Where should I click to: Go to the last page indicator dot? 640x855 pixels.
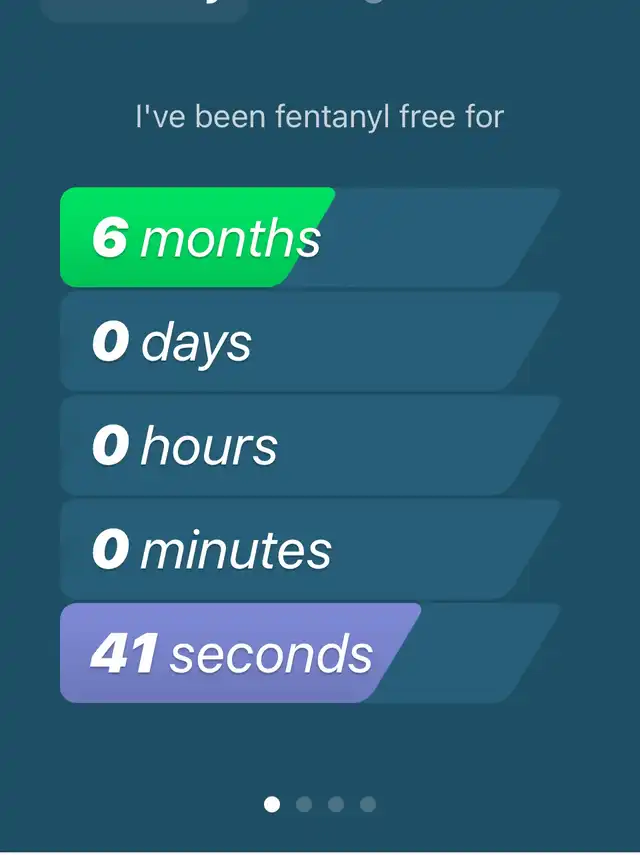coord(368,804)
